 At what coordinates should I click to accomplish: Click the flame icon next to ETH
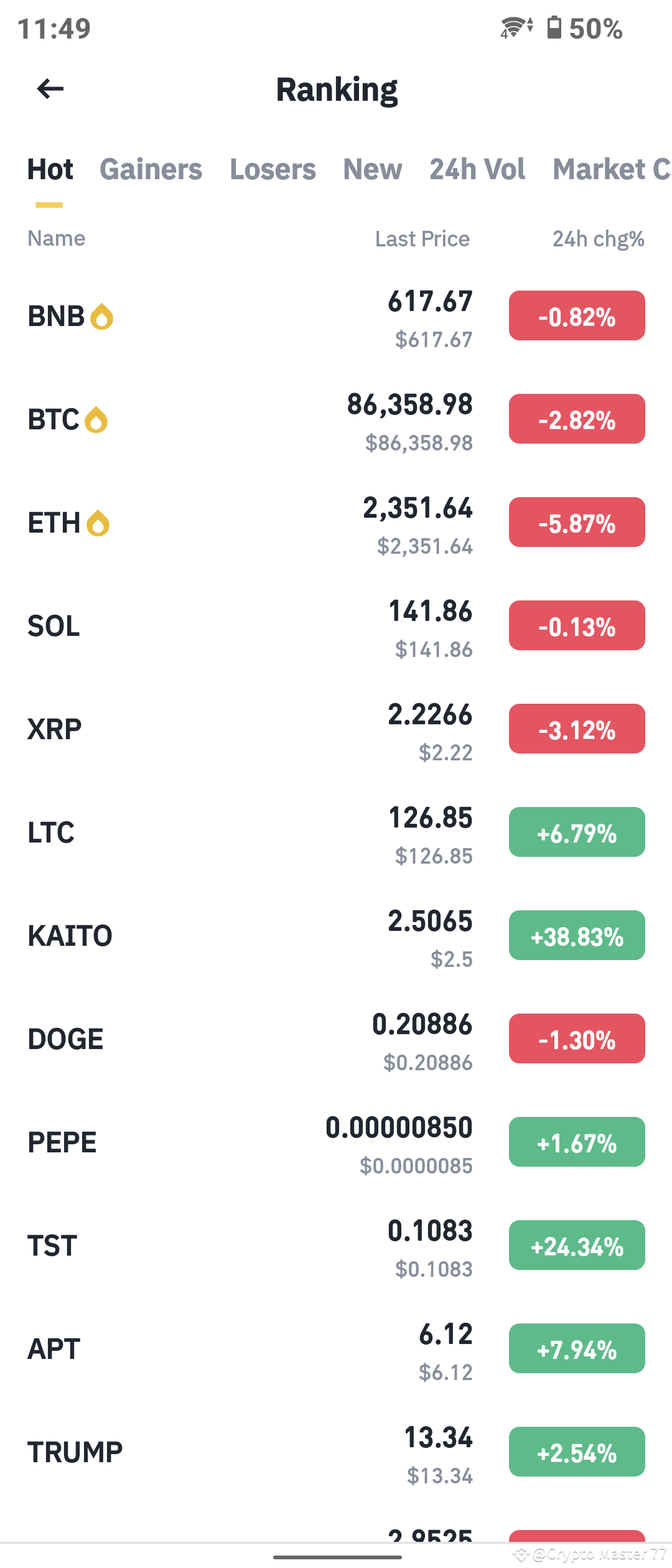[x=96, y=523]
